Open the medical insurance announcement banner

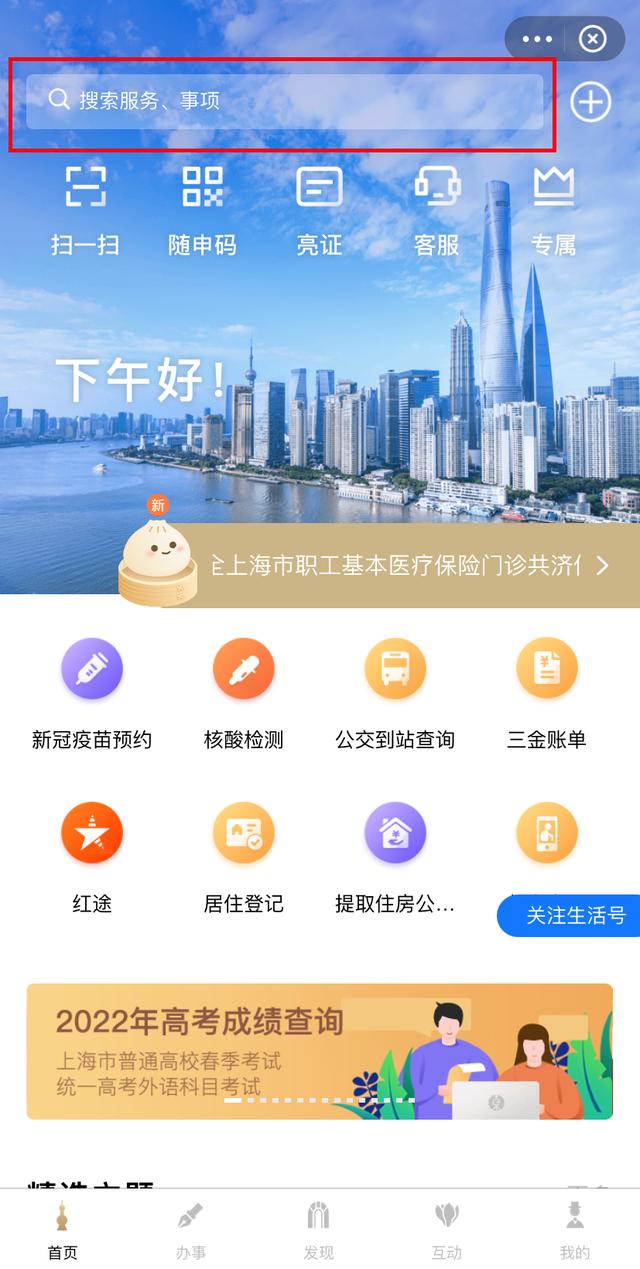point(400,566)
